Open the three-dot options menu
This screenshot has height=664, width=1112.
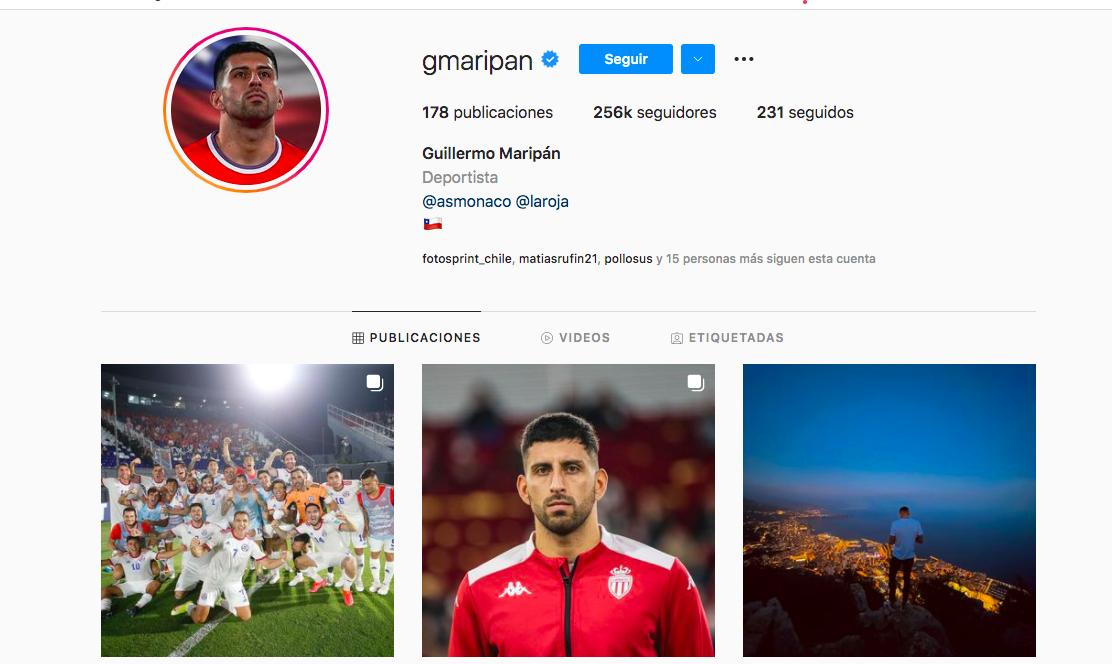coord(743,59)
